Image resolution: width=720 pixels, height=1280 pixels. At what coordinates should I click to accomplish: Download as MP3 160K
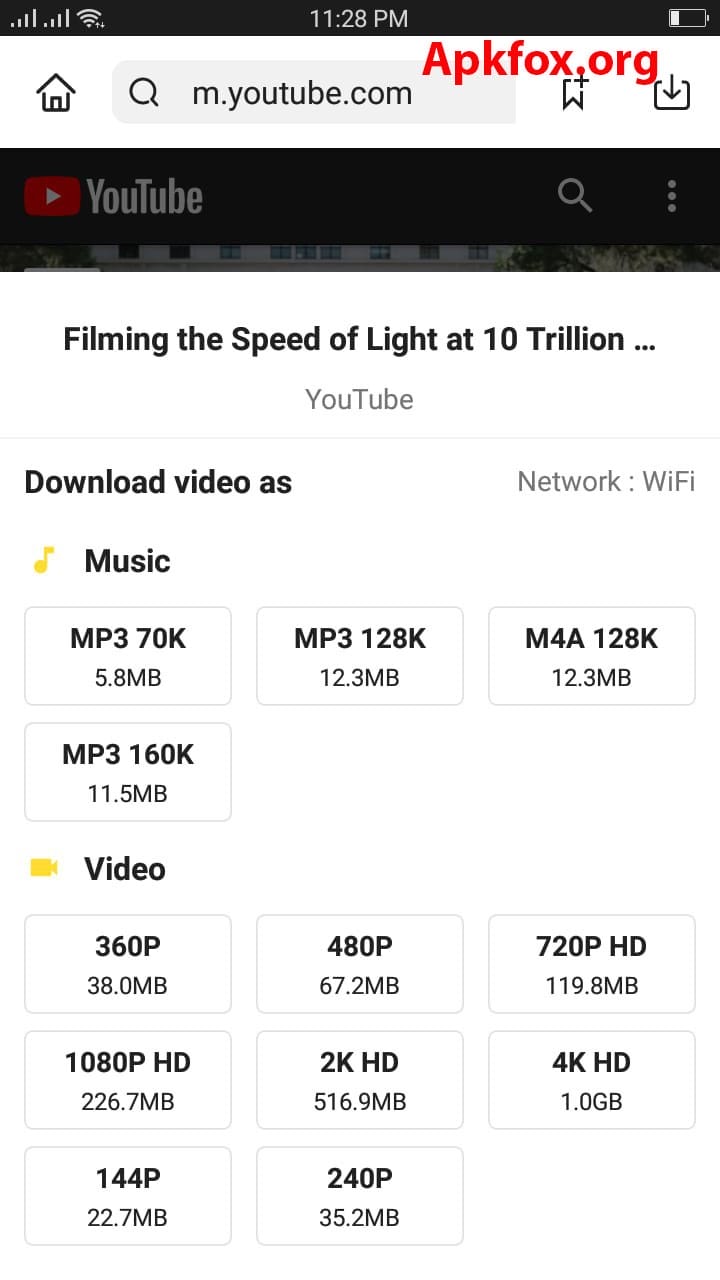128,772
